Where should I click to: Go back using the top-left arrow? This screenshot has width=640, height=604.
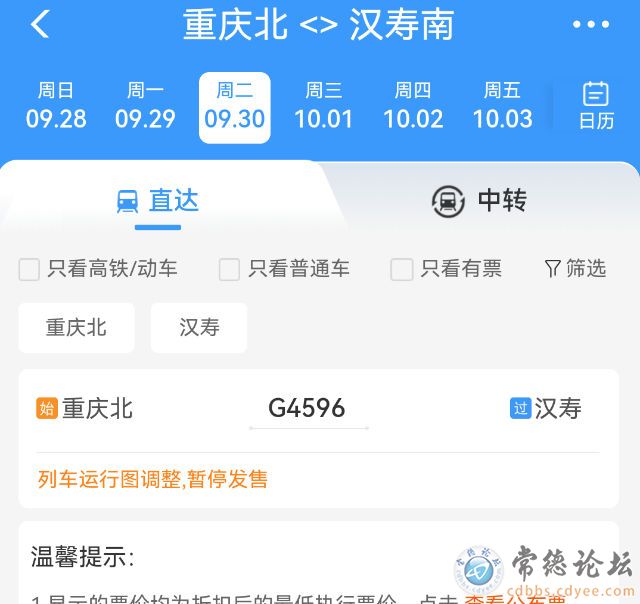(40, 25)
